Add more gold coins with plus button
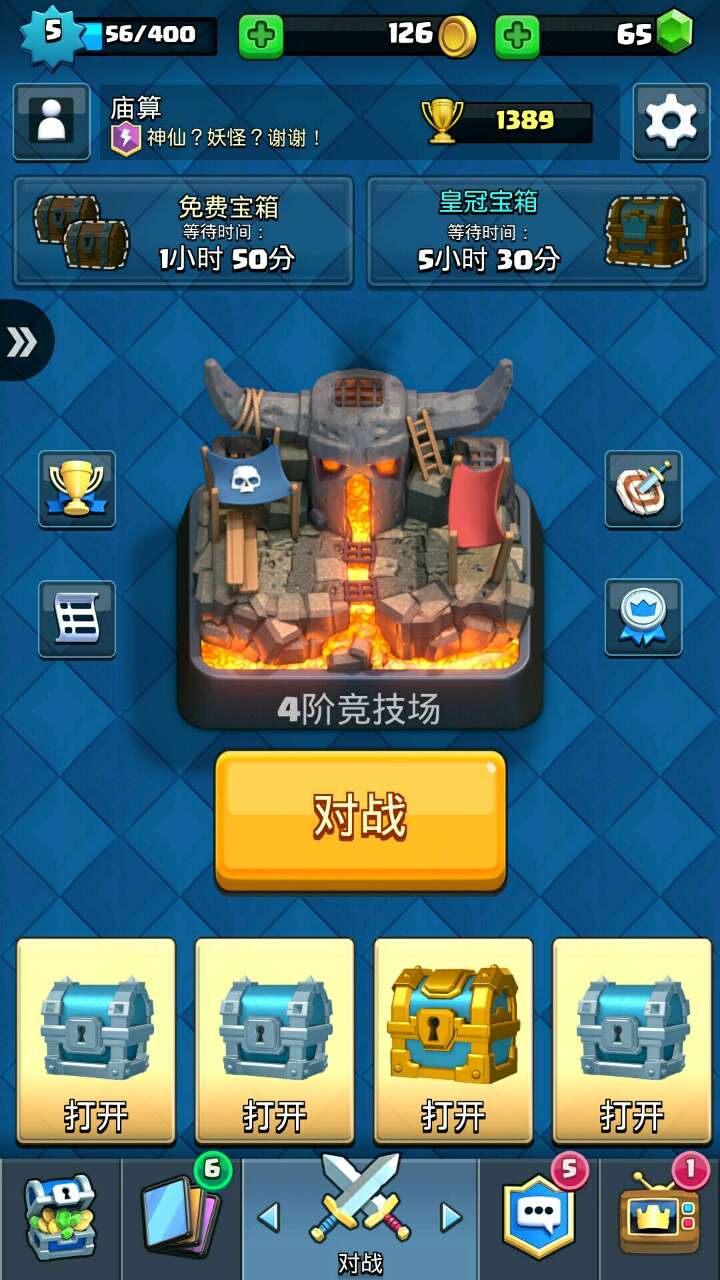 tap(261, 37)
